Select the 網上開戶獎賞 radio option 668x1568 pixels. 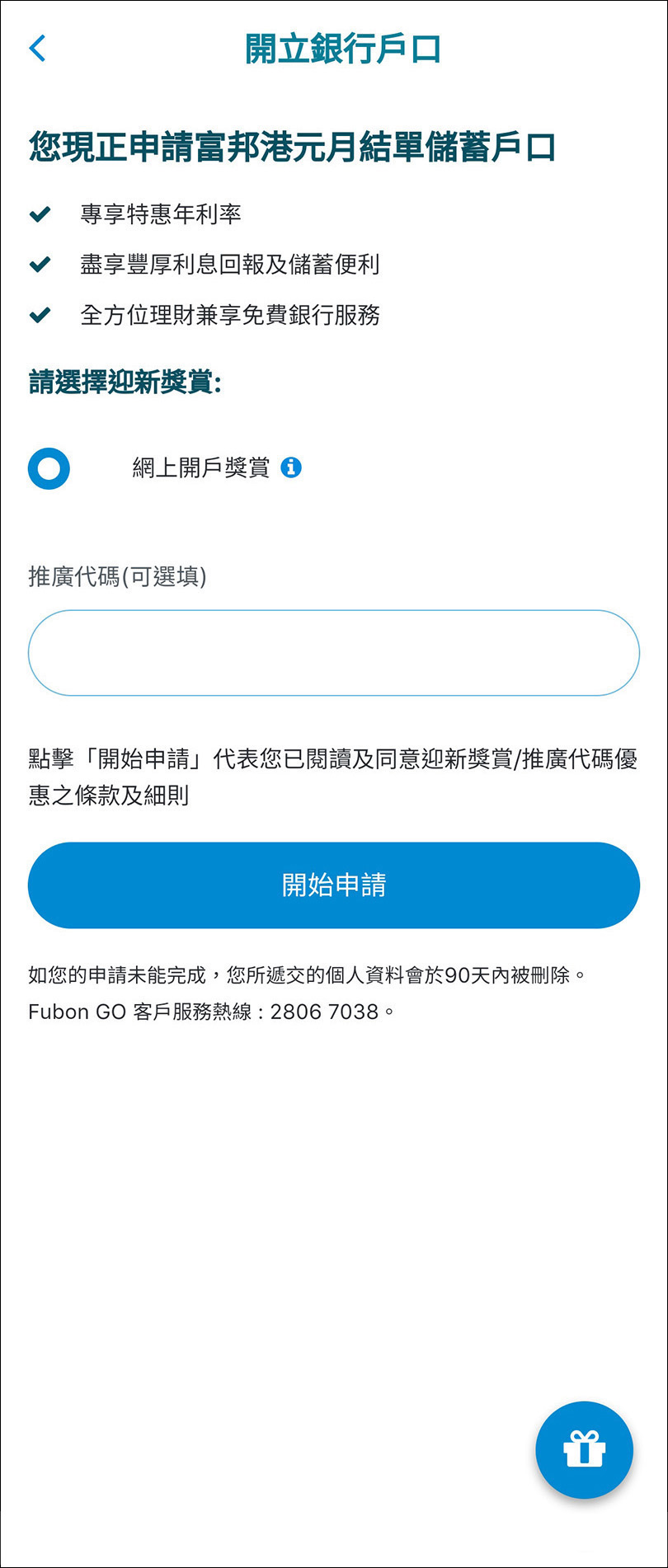(49, 468)
